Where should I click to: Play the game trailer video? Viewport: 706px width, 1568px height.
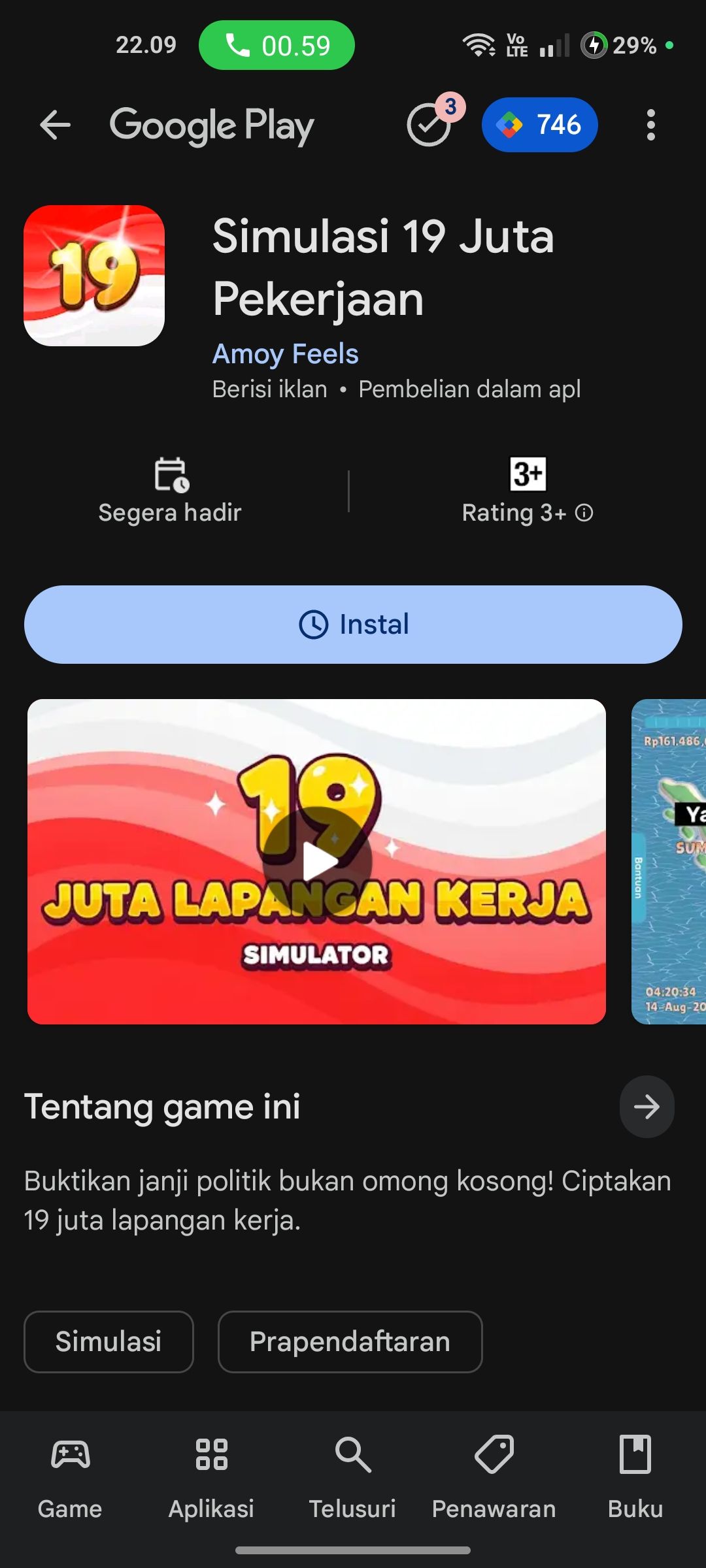[317, 862]
